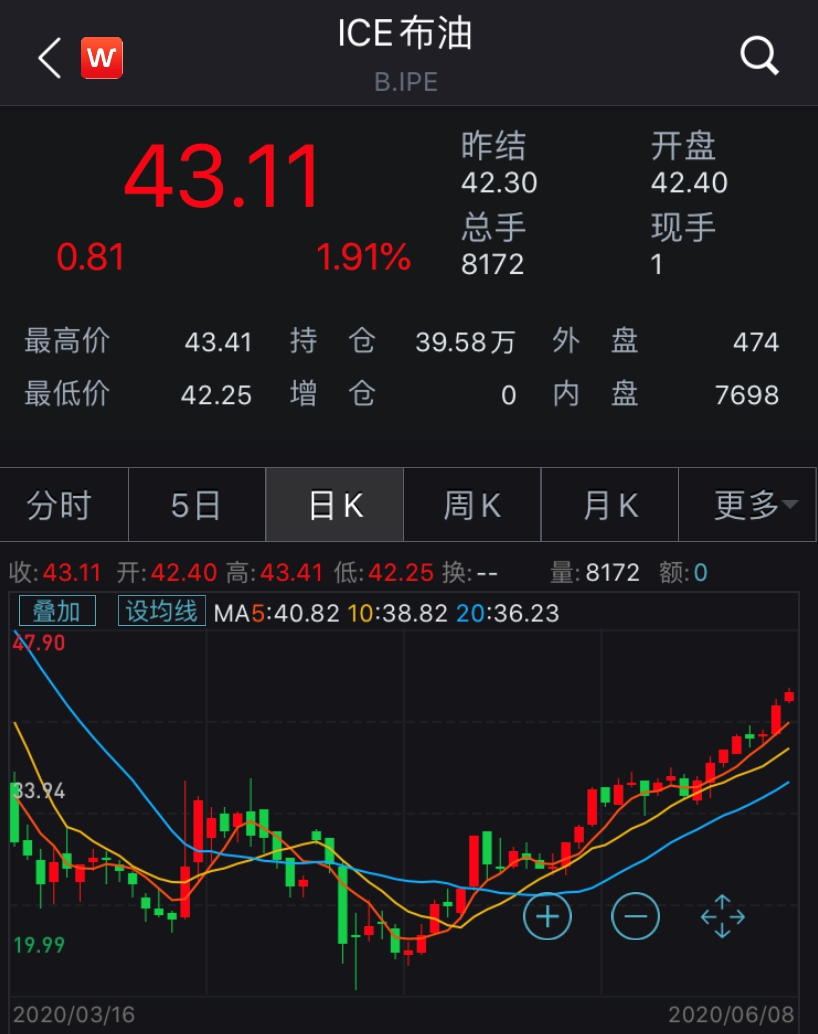The height and width of the screenshot is (1034, 818).
Task: Select the 日K chart tab
Action: [334, 505]
